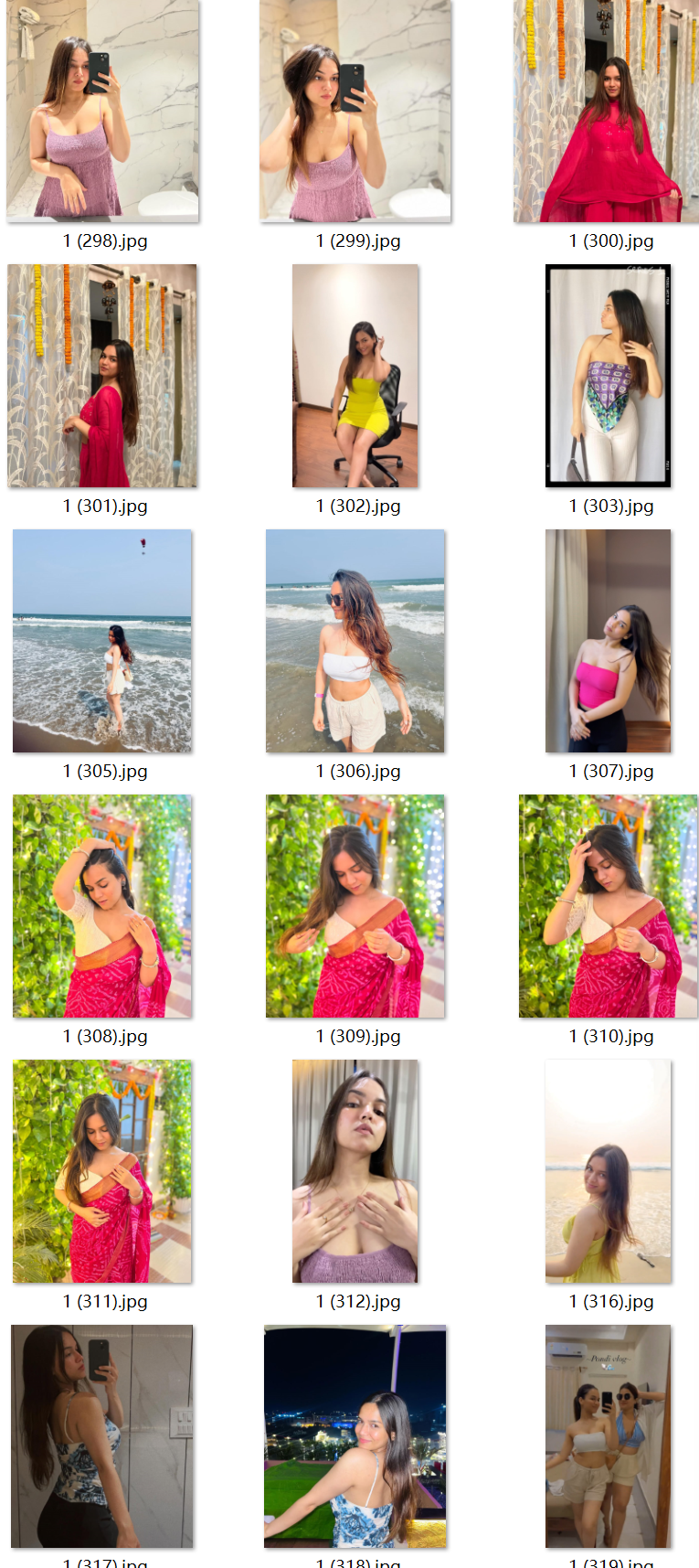Open the picture 1 (307).jpg
The height and width of the screenshot is (1568, 699).
(609, 641)
